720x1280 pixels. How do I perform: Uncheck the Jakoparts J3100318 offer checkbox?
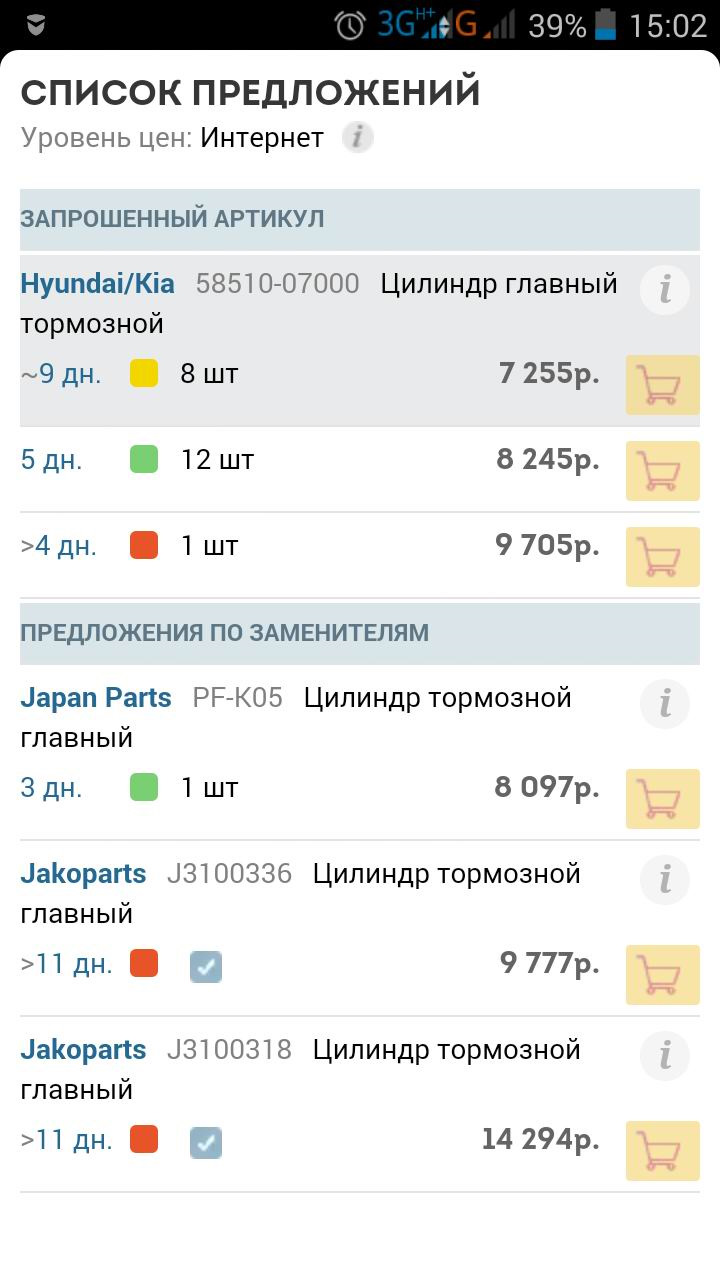(x=205, y=1141)
